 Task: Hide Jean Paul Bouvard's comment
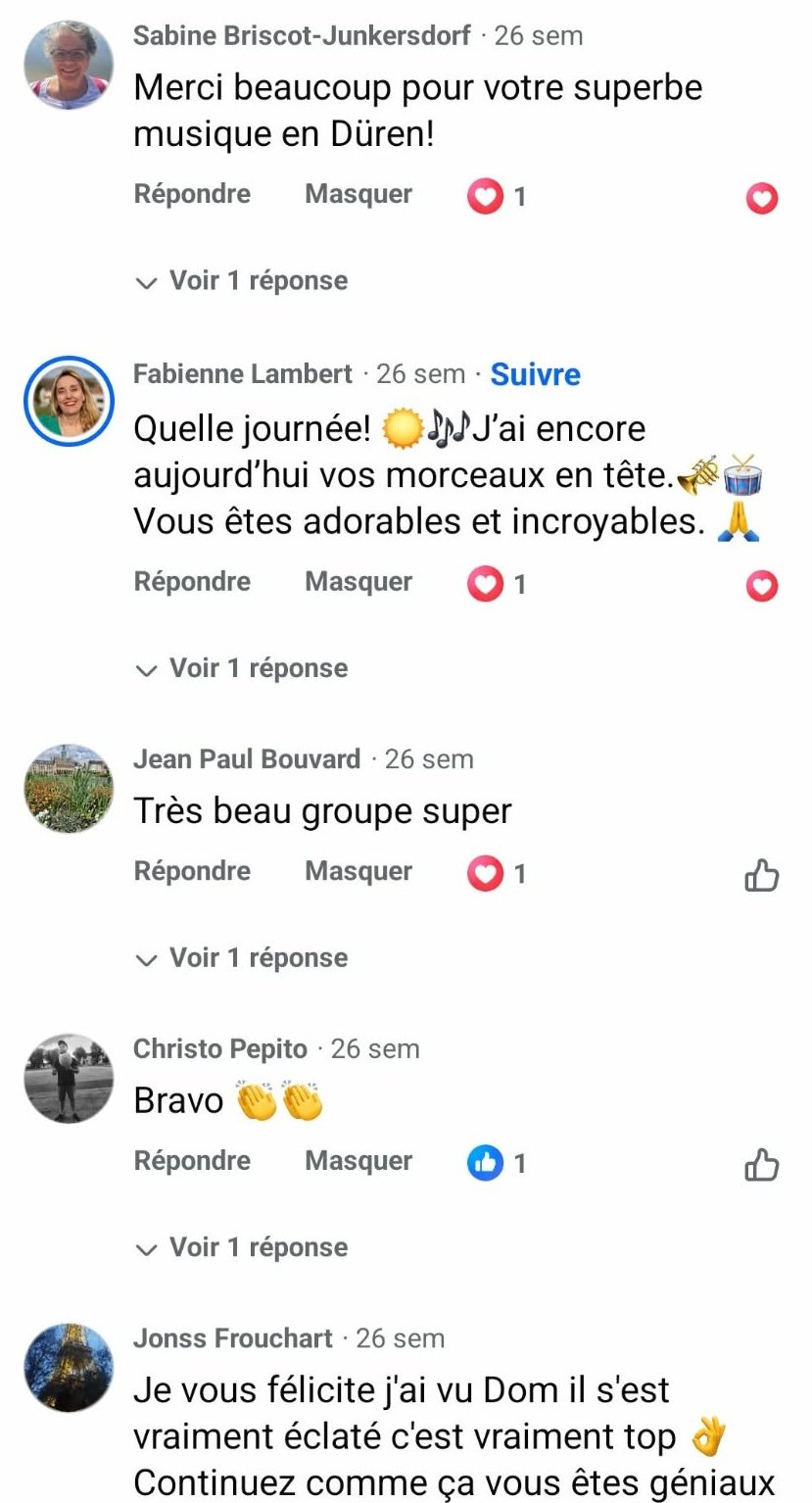pos(358,871)
